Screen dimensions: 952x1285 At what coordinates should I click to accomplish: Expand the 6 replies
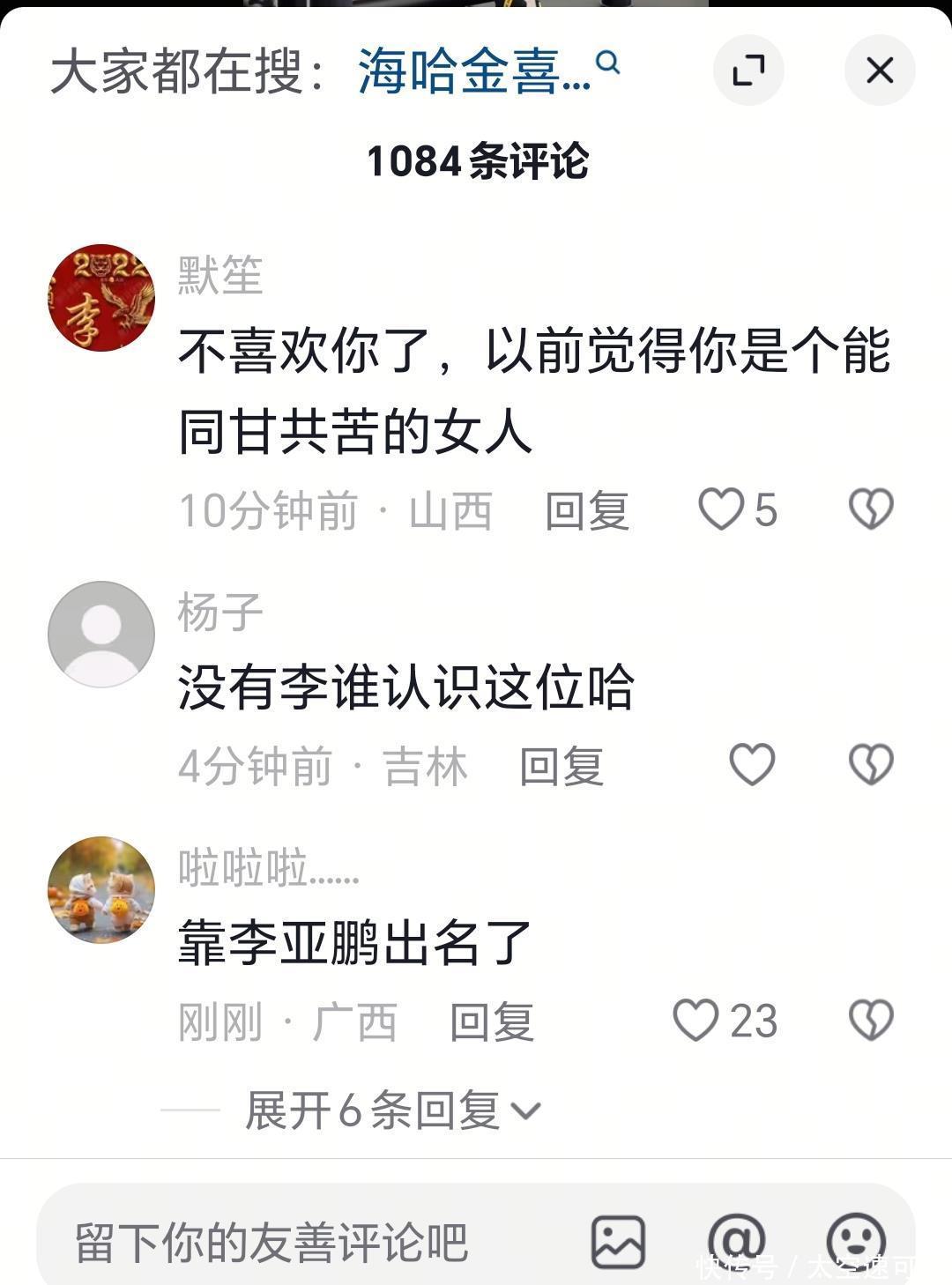pos(393,1110)
